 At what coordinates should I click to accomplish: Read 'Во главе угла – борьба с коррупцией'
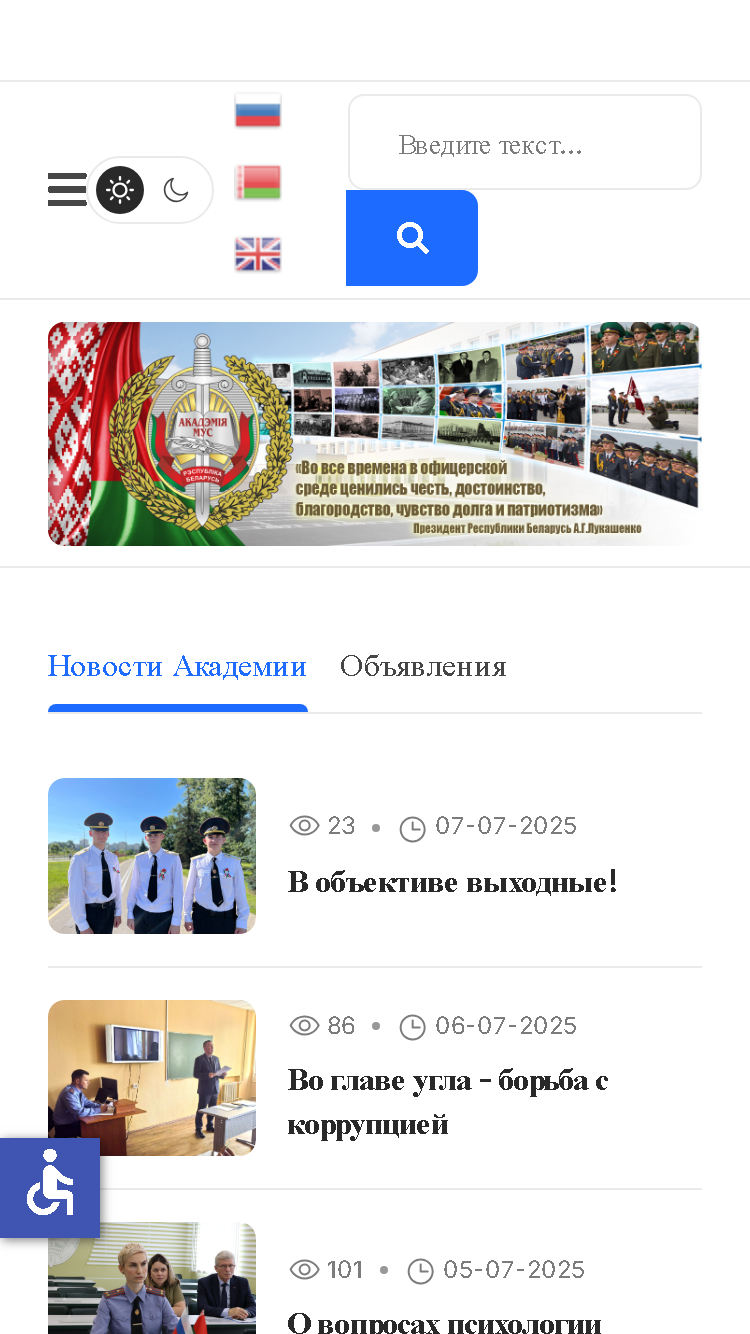tap(448, 1102)
